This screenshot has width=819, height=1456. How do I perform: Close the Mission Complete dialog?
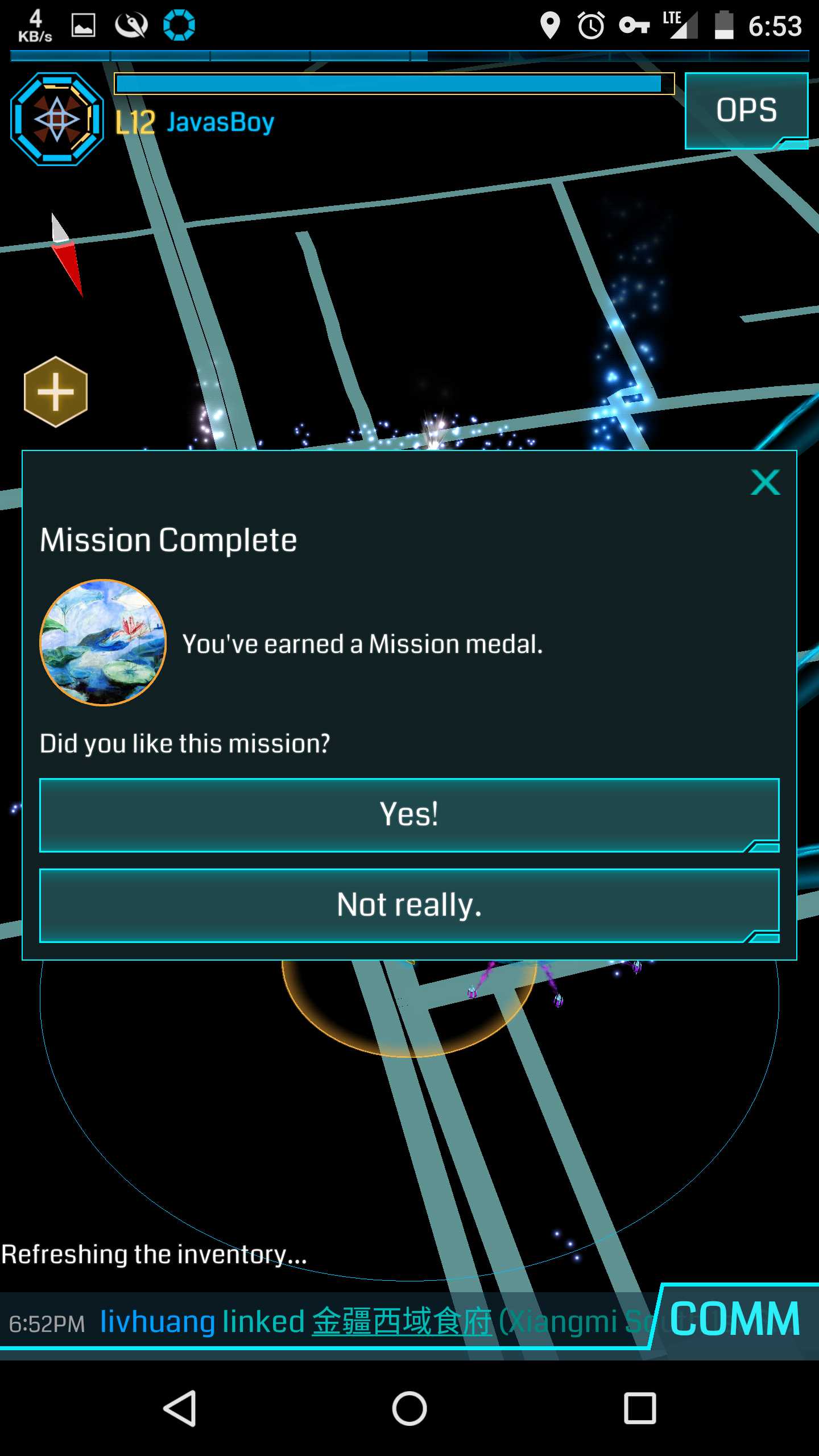[765, 482]
